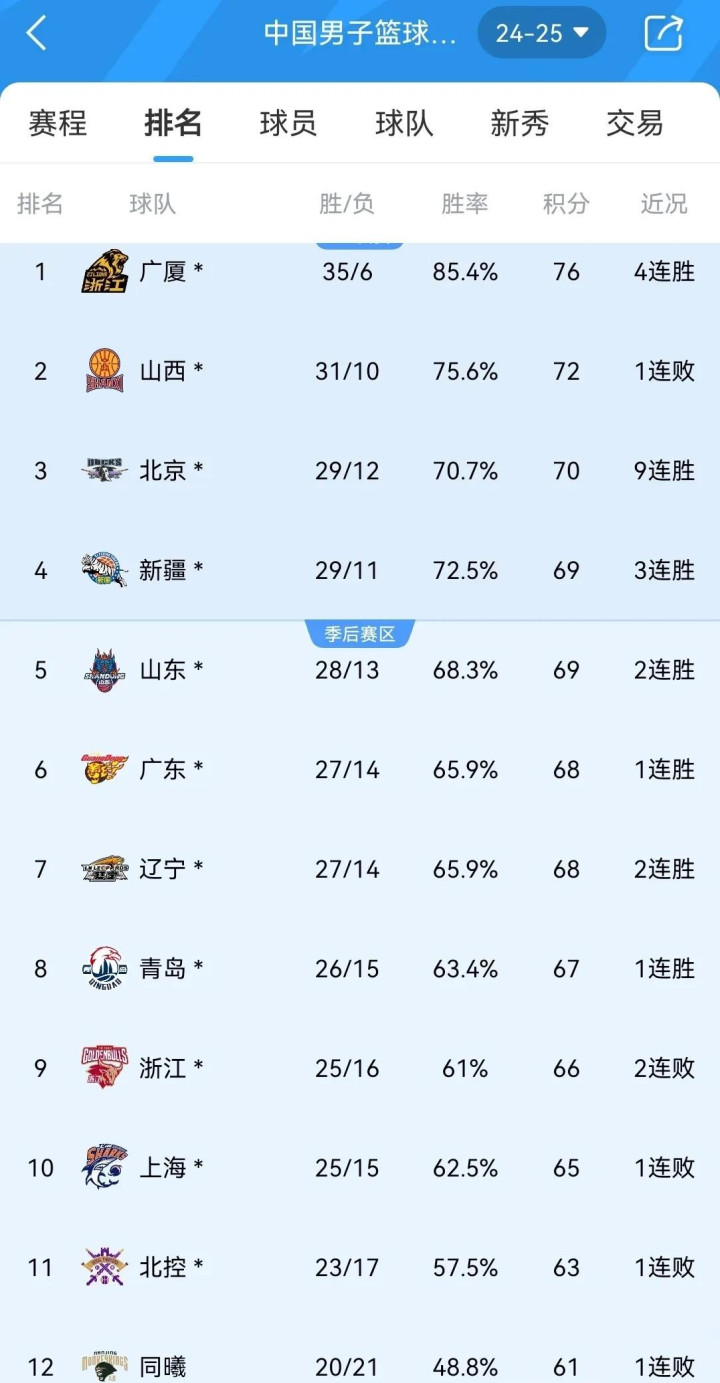Switch to the 新秀 tab

click(519, 124)
